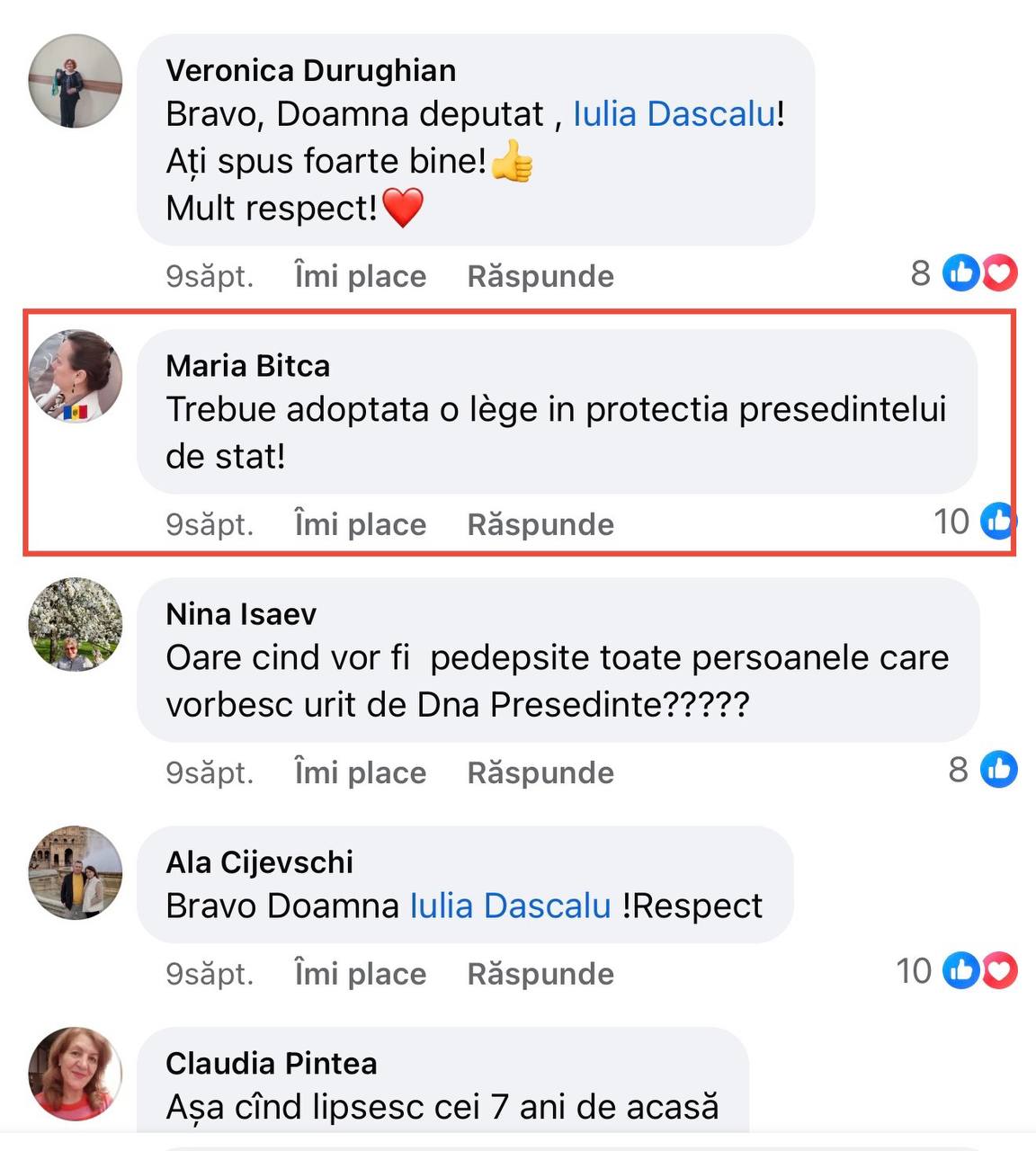The image size is (1036, 1151).
Task: Tap Îmi place under Maria Bitca's comment
Action: click(x=360, y=524)
